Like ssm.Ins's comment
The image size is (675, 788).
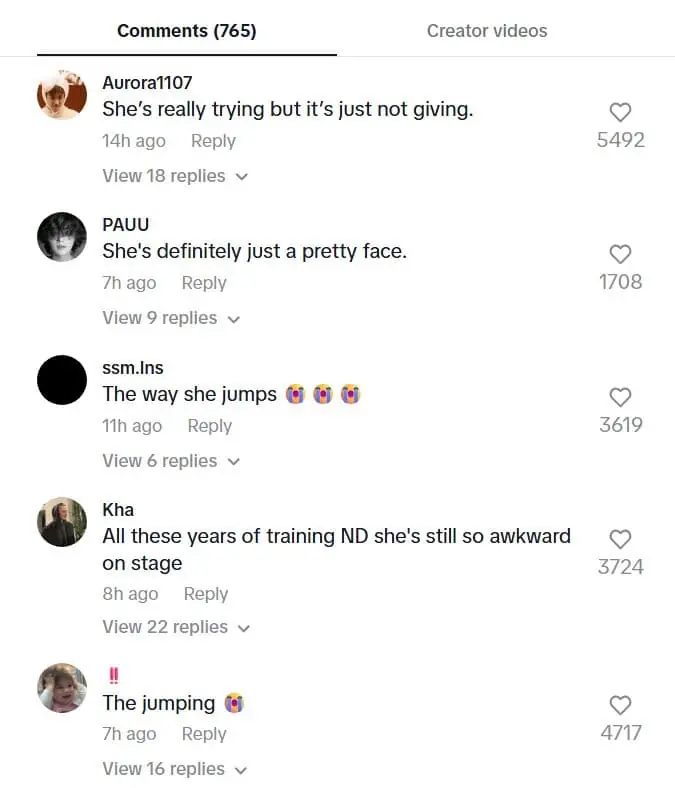620,398
